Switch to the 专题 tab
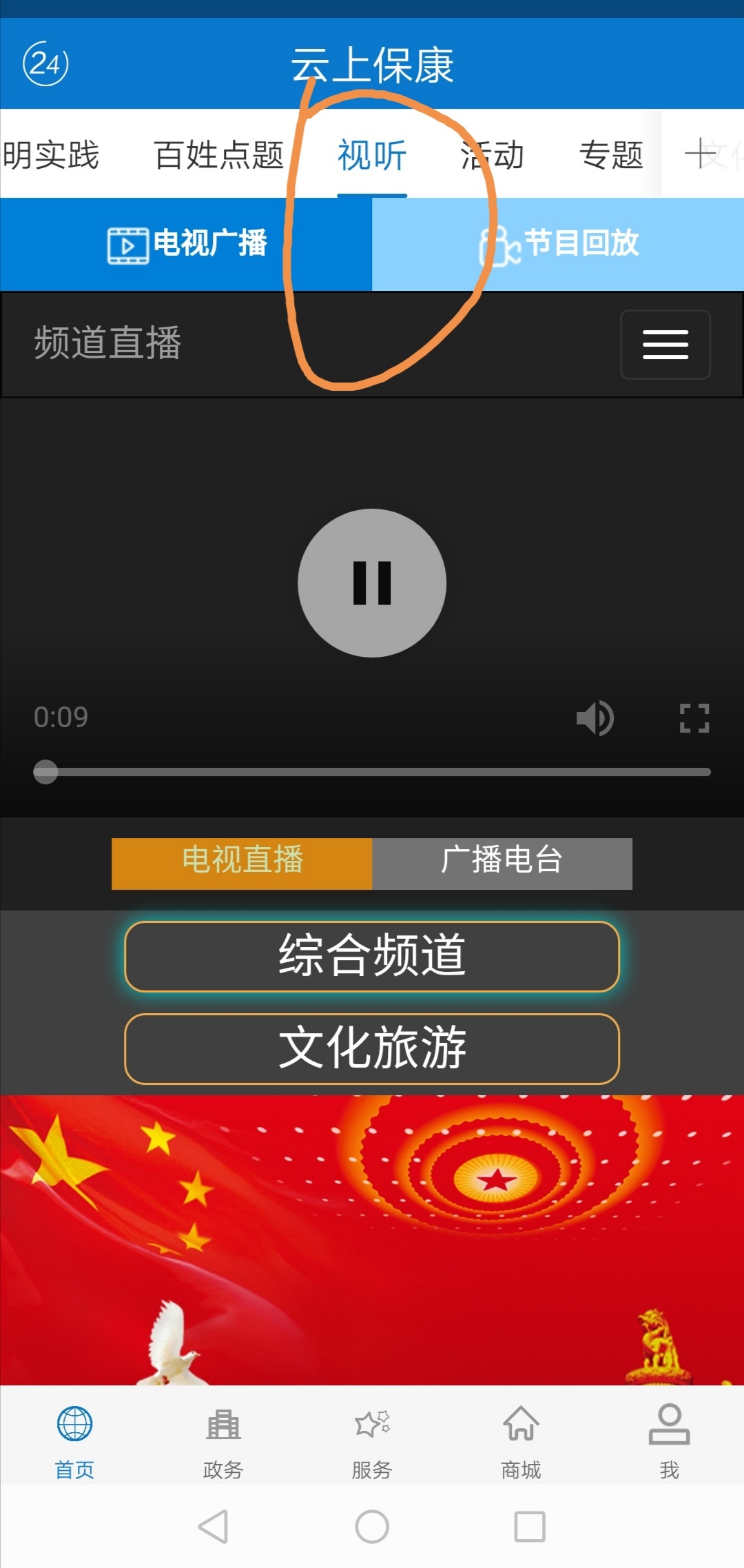 tap(611, 155)
